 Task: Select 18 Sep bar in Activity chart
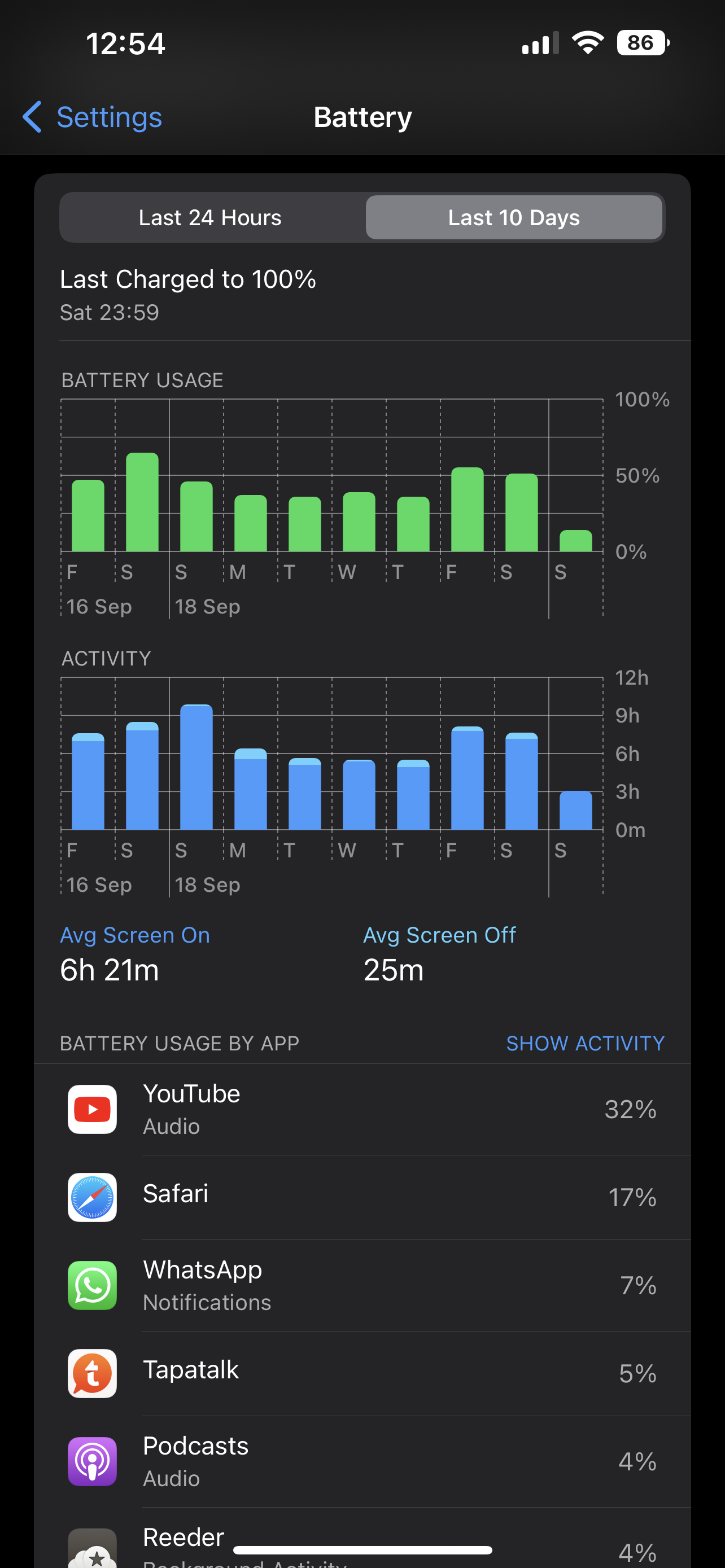pyautogui.click(x=196, y=767)
